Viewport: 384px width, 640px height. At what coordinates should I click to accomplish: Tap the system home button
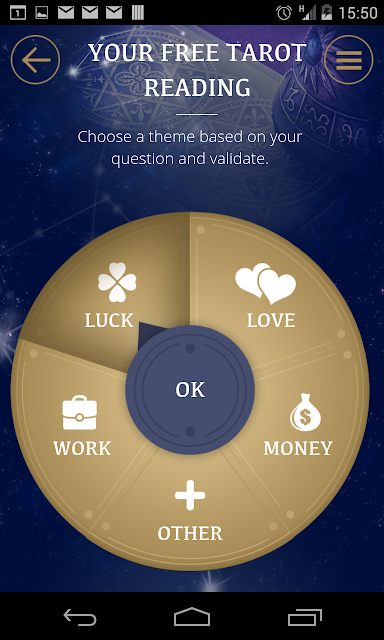(x=192, y=616)
